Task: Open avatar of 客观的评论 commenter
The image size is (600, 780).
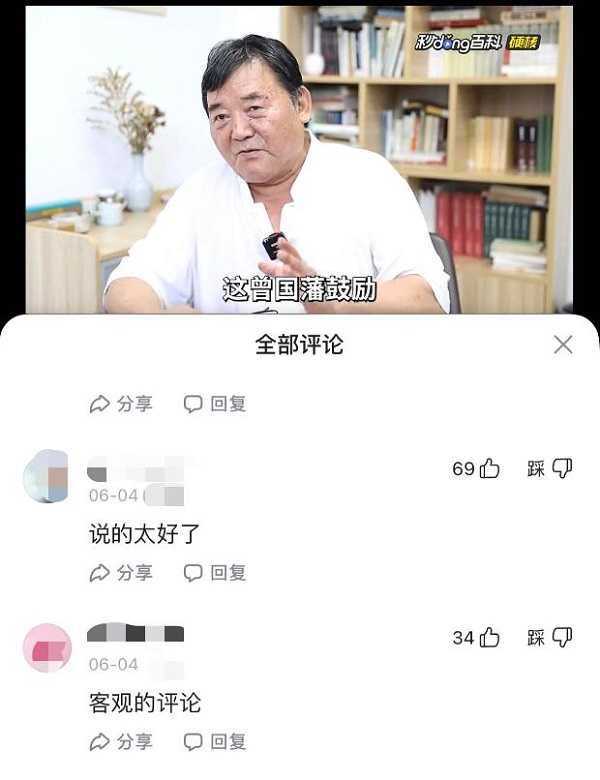Action: click(47, 647)
